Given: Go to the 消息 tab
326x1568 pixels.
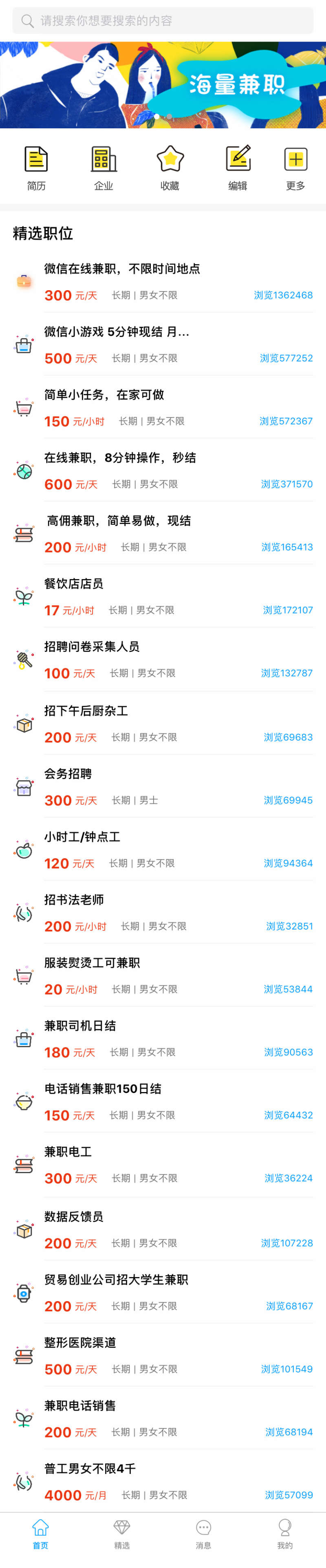Looking at the screenshot, I should (204, 1533).
